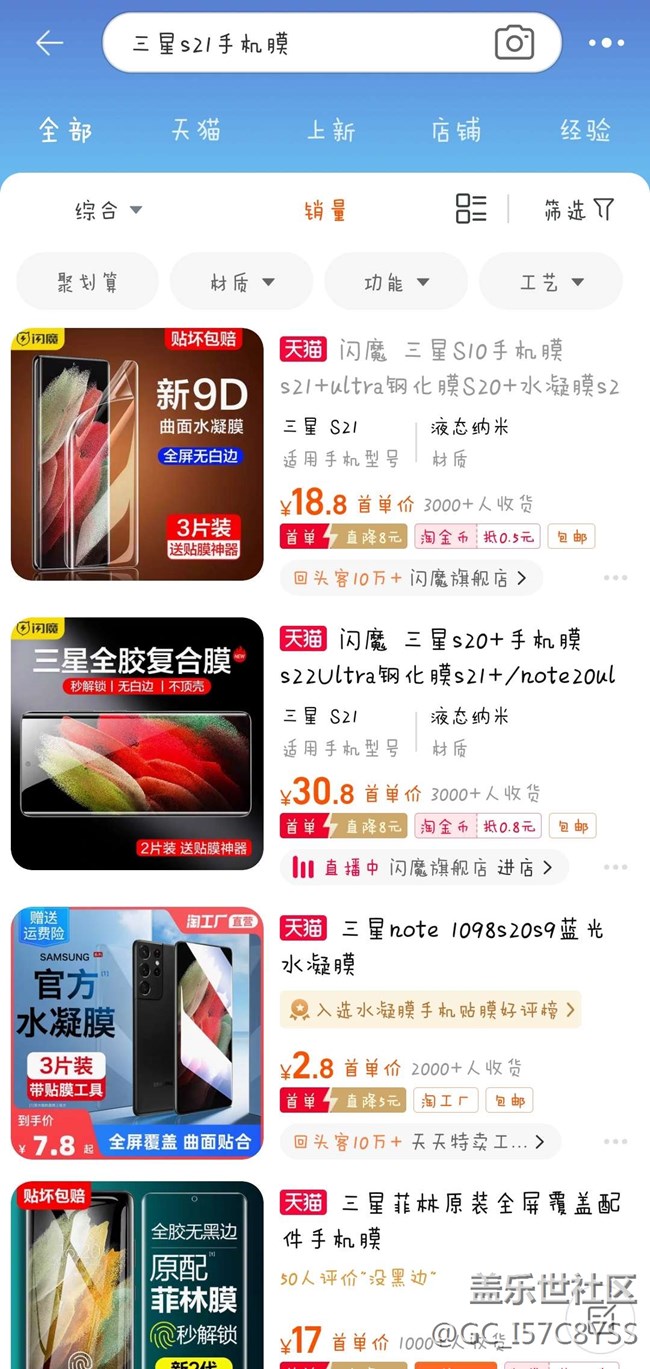Switch to the 店铺 tab

click(456, 130)
